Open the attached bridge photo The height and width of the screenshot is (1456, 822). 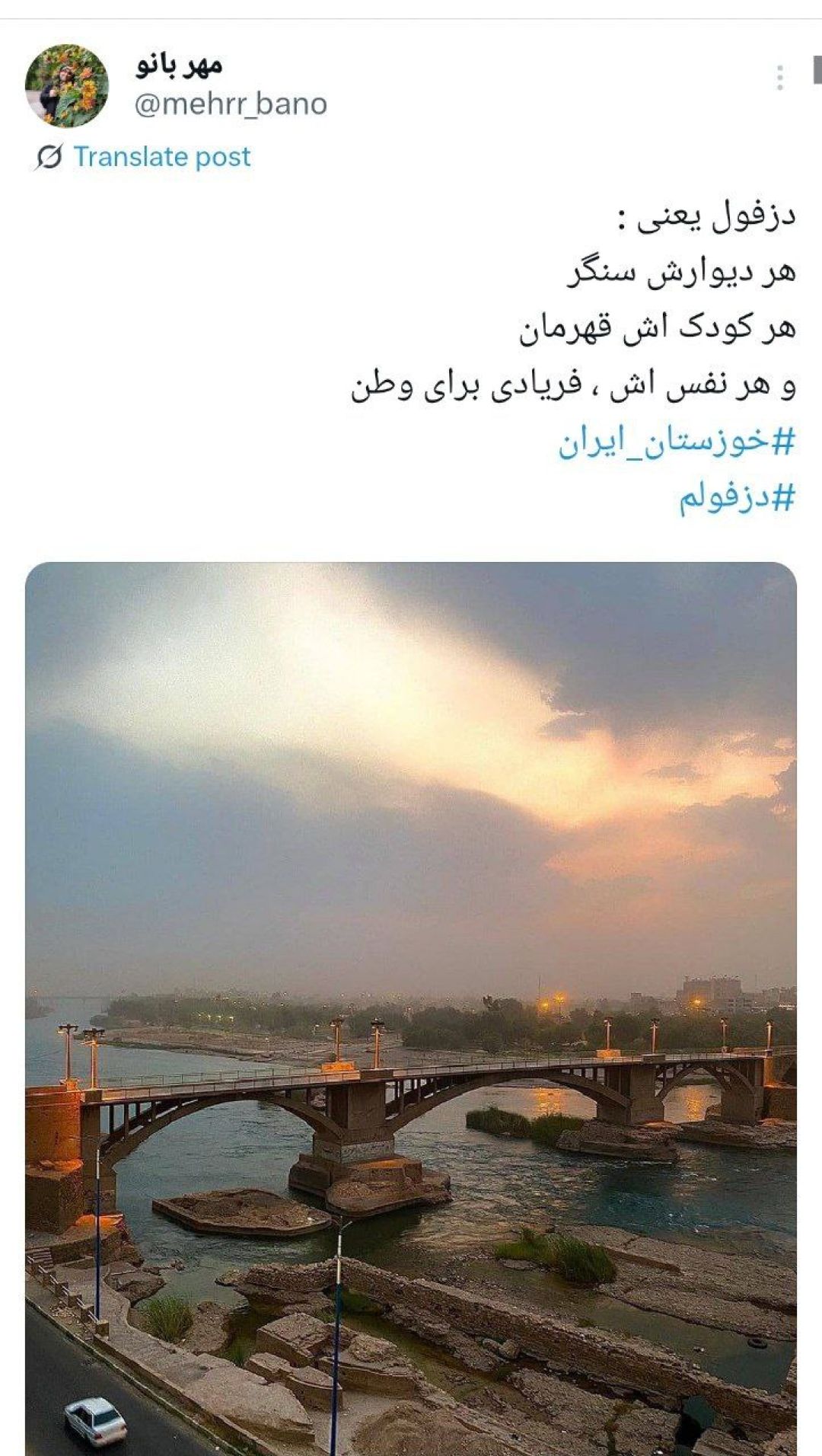pos(411,1009)
